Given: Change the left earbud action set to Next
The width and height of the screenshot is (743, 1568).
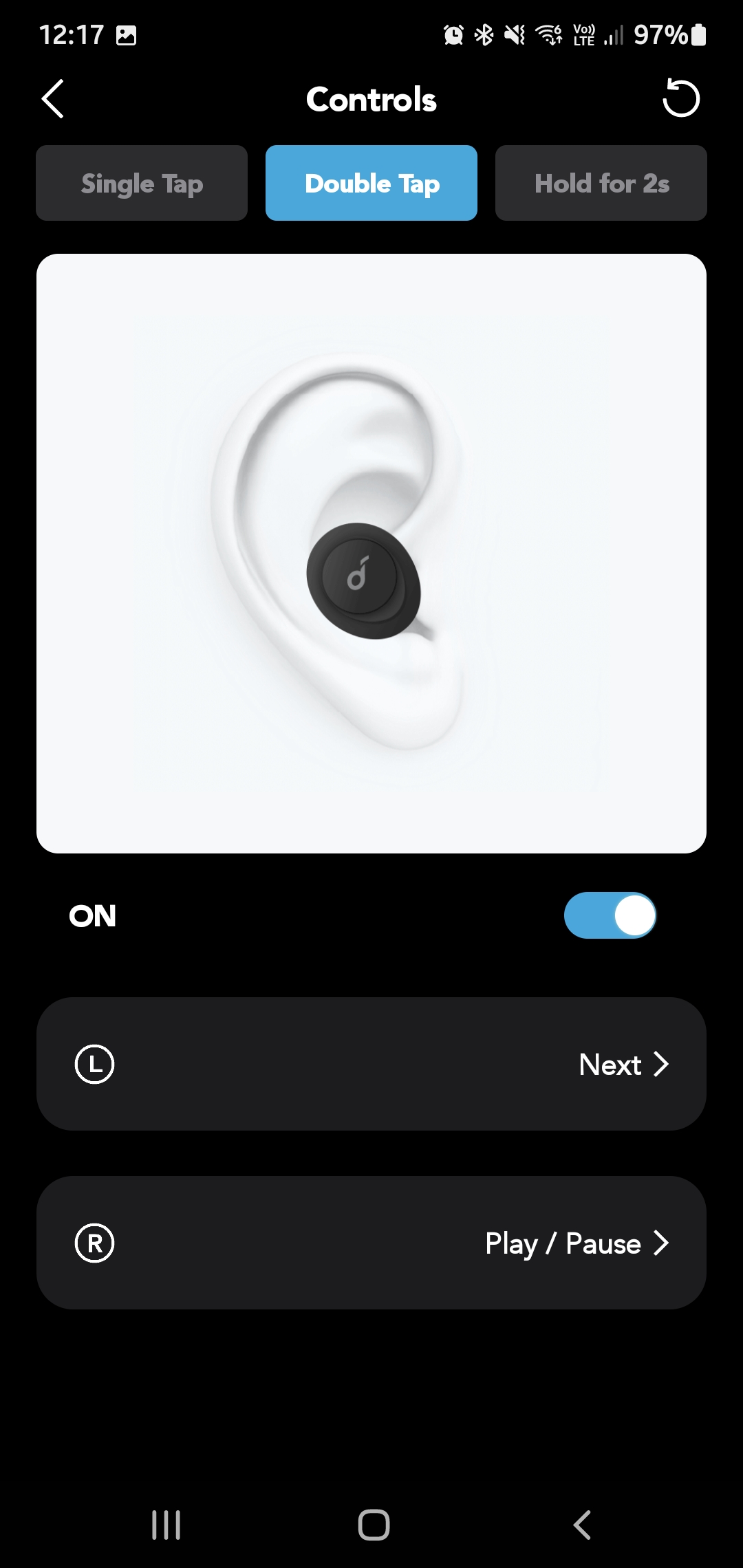Looking at the screenshot, I should (371, 1064).
